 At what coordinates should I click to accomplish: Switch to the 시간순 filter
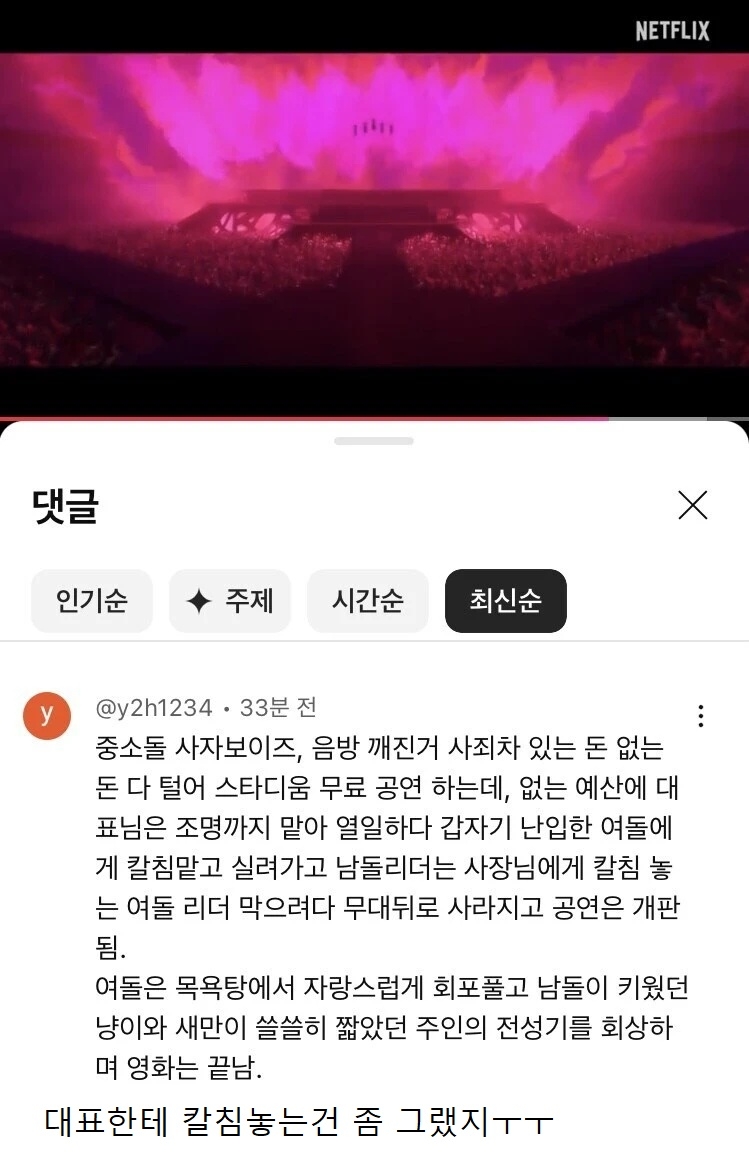[368, 601]
